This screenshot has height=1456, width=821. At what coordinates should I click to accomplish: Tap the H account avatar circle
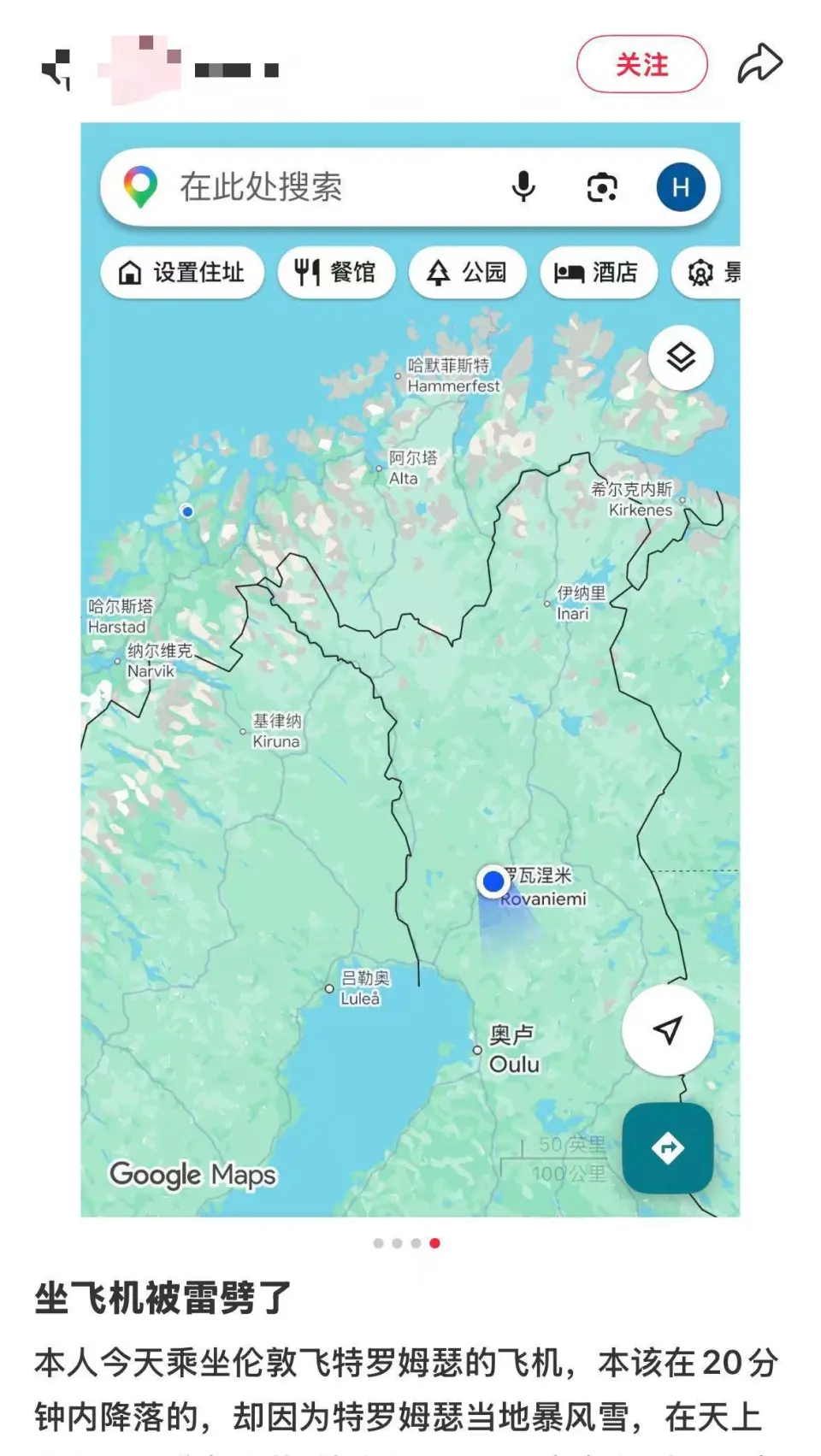tap(680, 185)
